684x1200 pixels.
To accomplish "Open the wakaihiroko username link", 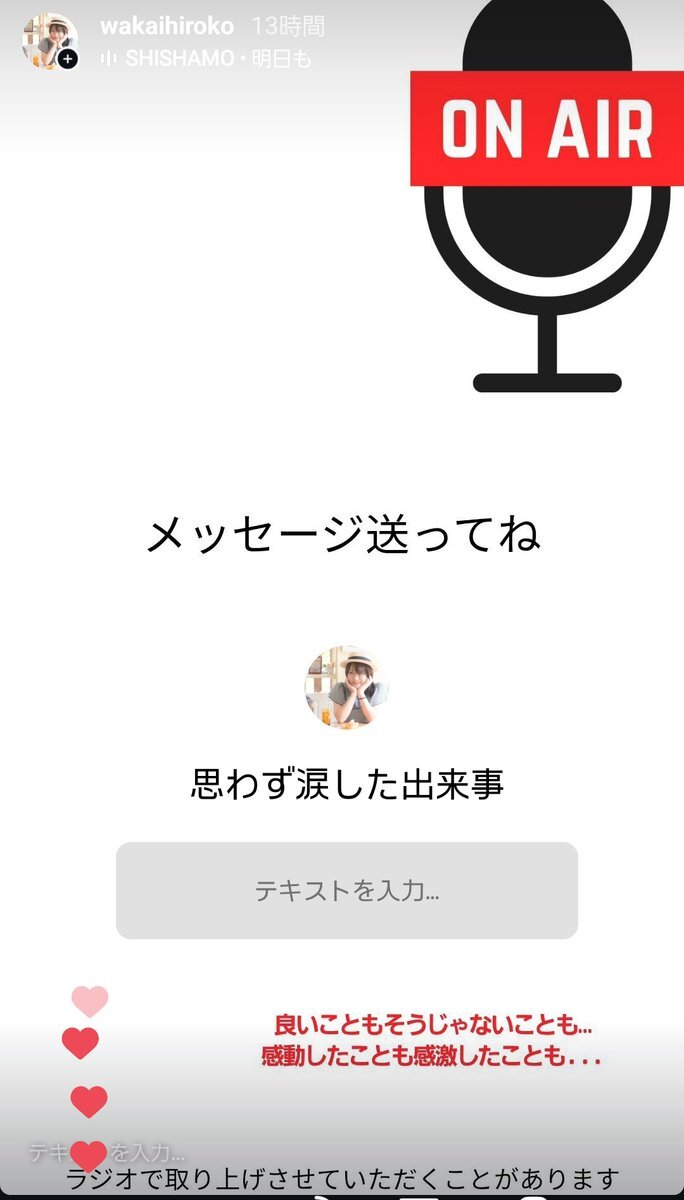I will [x=166, y=27].
